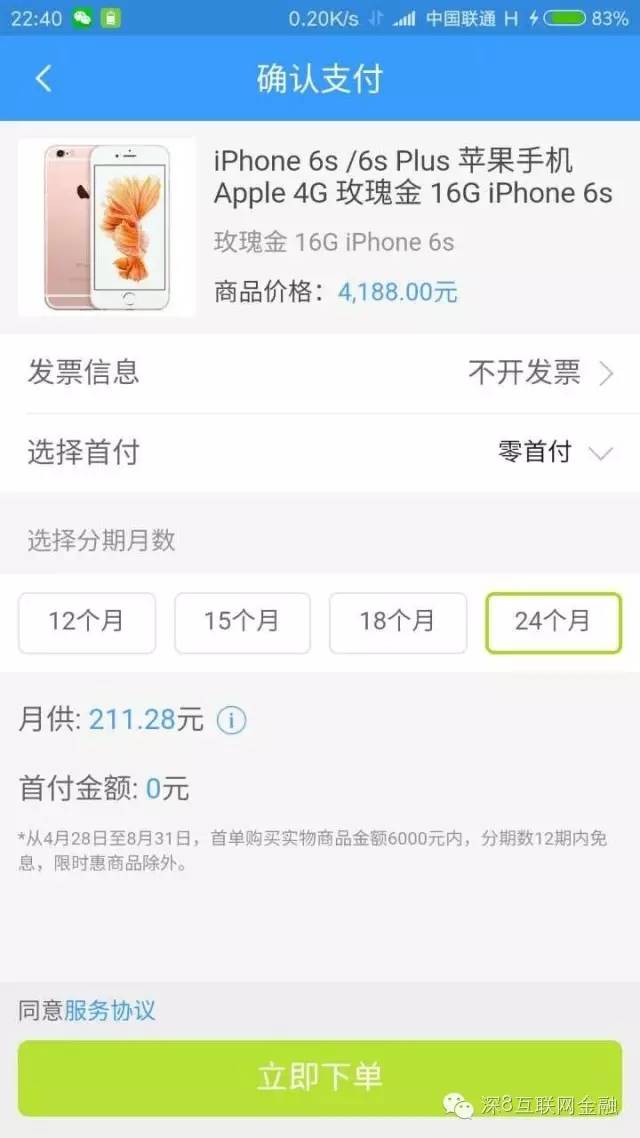Choose the 15个月 installment plan
Image resolution: width=640 pixels, height=1138 pixels.
[x=242, y=623]
